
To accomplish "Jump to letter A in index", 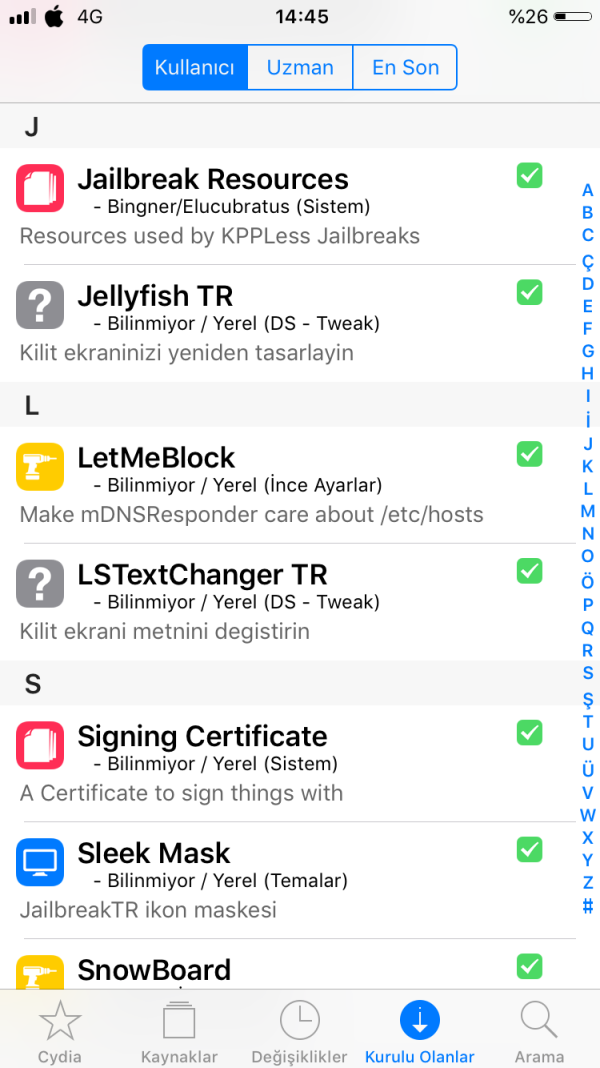I will click(588, 191).
